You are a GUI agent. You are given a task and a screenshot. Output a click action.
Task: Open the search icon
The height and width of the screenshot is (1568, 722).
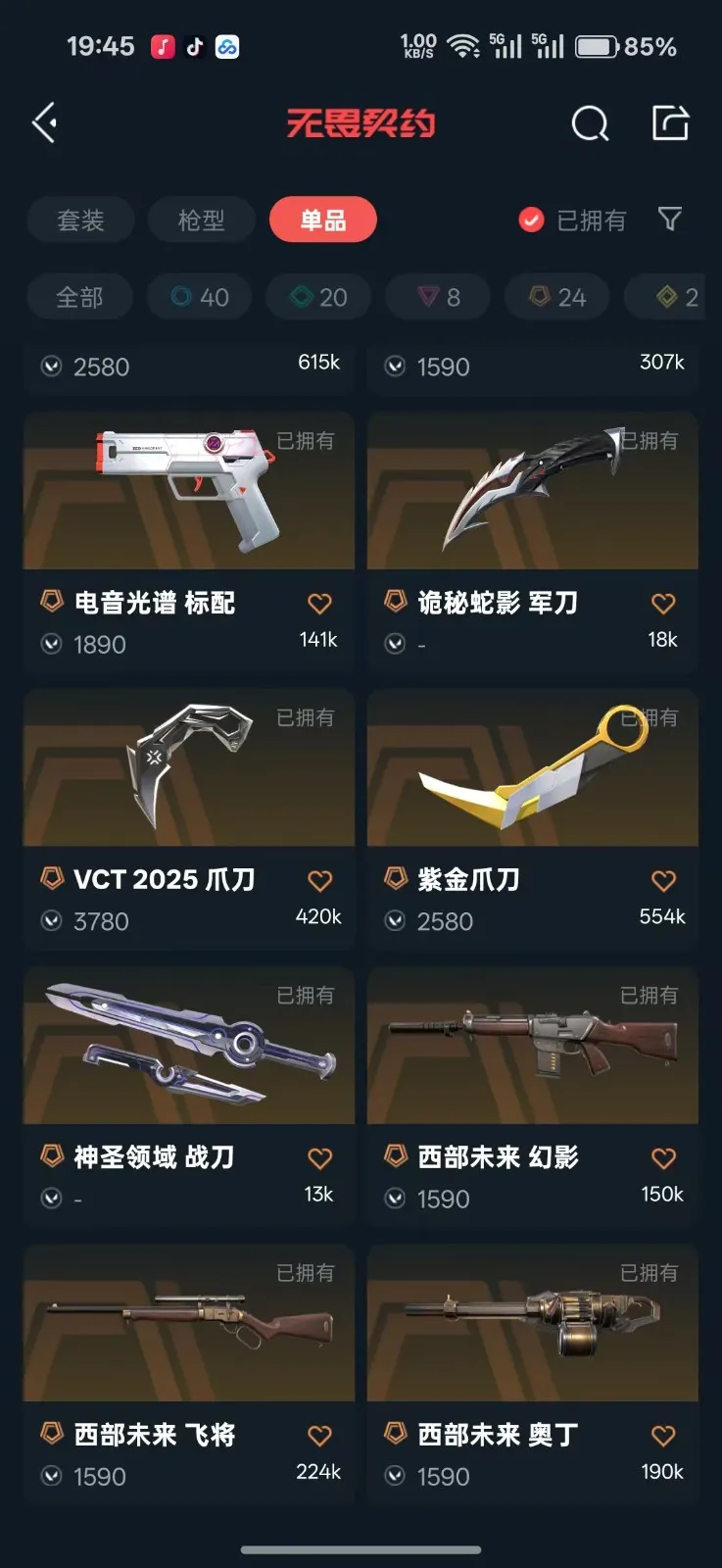[x=590, y=123]
